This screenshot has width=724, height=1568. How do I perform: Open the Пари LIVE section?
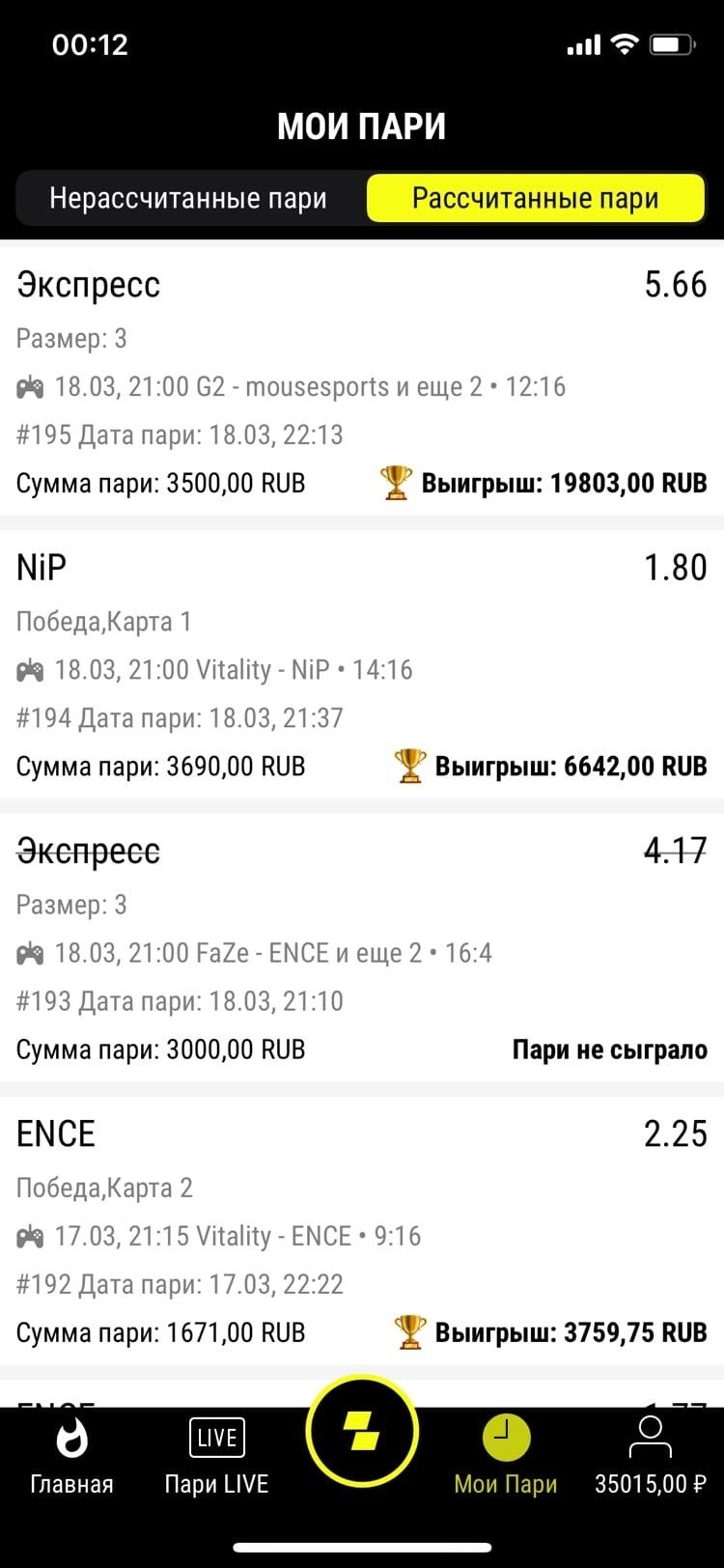coord(216,1456)
